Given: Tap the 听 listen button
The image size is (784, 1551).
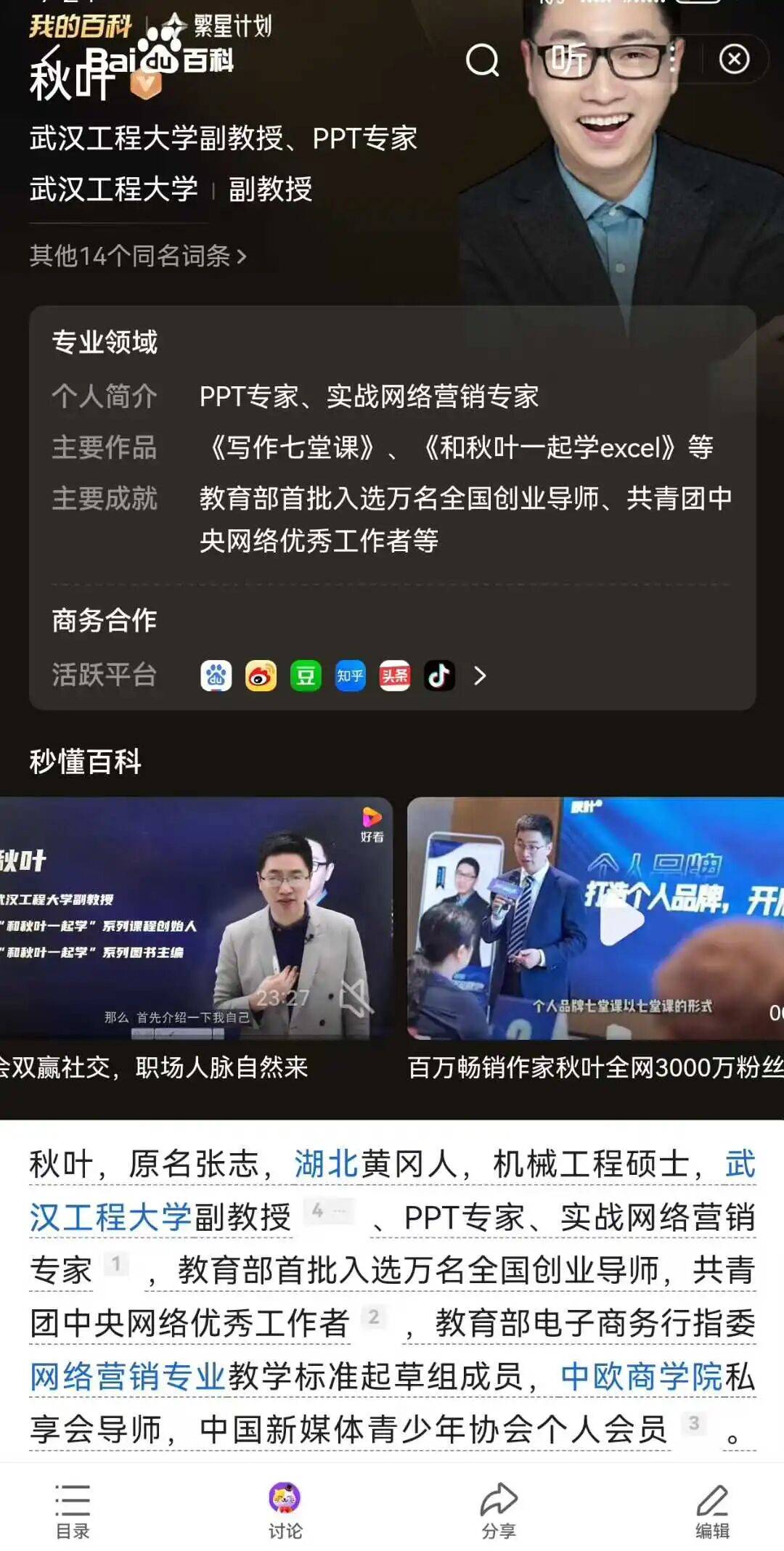Looking at the screenshot, I should click(x=568, y=60).
